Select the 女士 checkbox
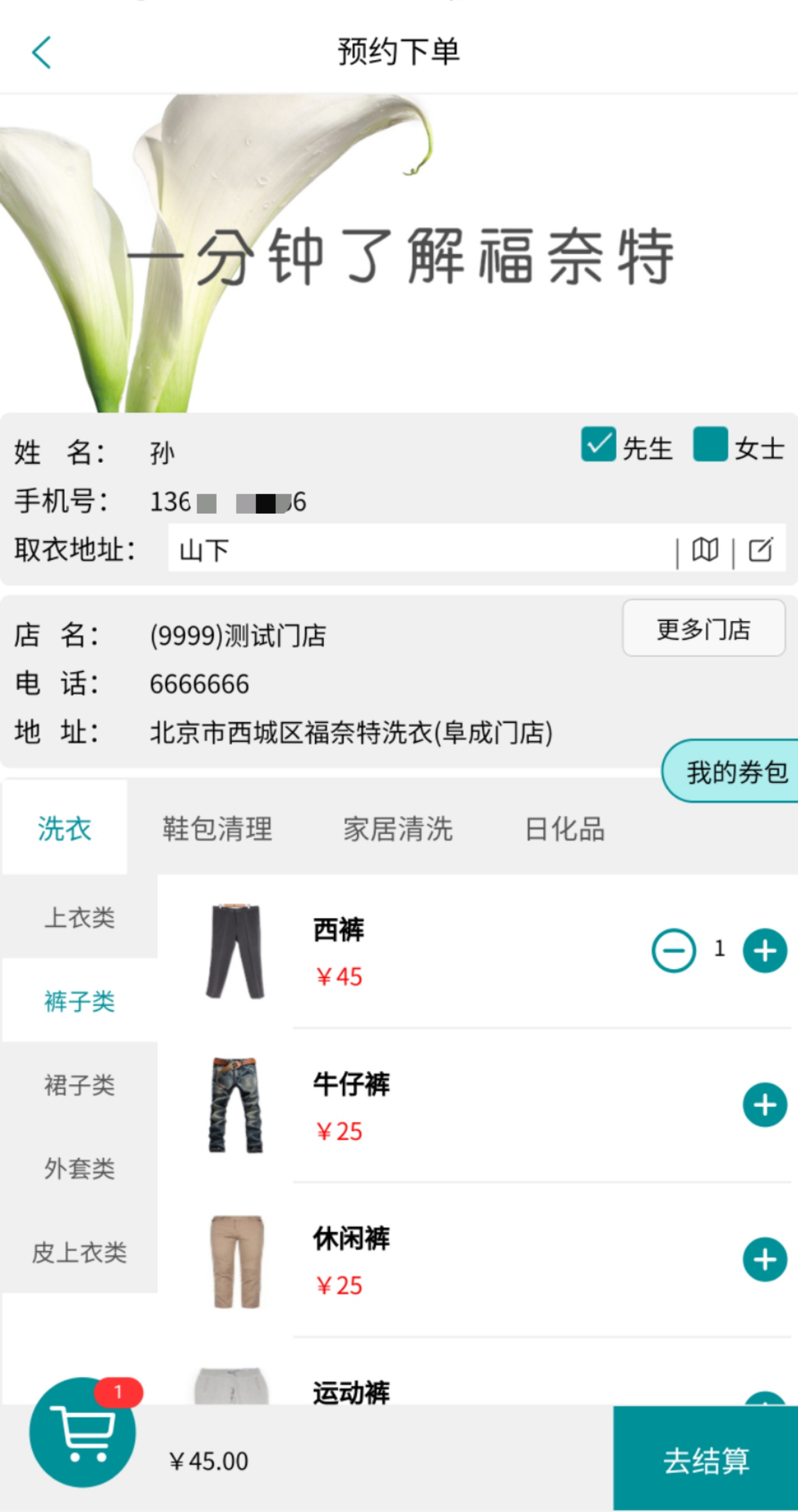Viewport: 798px width, 1512px height. click(x=710, y=445)
